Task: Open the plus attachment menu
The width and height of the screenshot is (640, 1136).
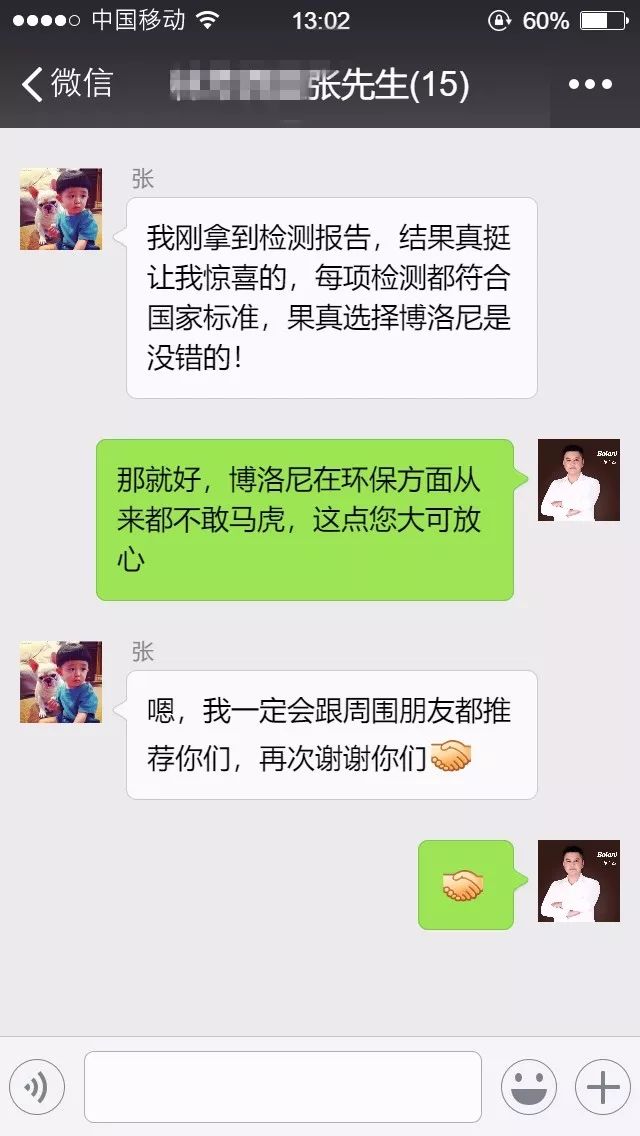Action: point(602,1087)
